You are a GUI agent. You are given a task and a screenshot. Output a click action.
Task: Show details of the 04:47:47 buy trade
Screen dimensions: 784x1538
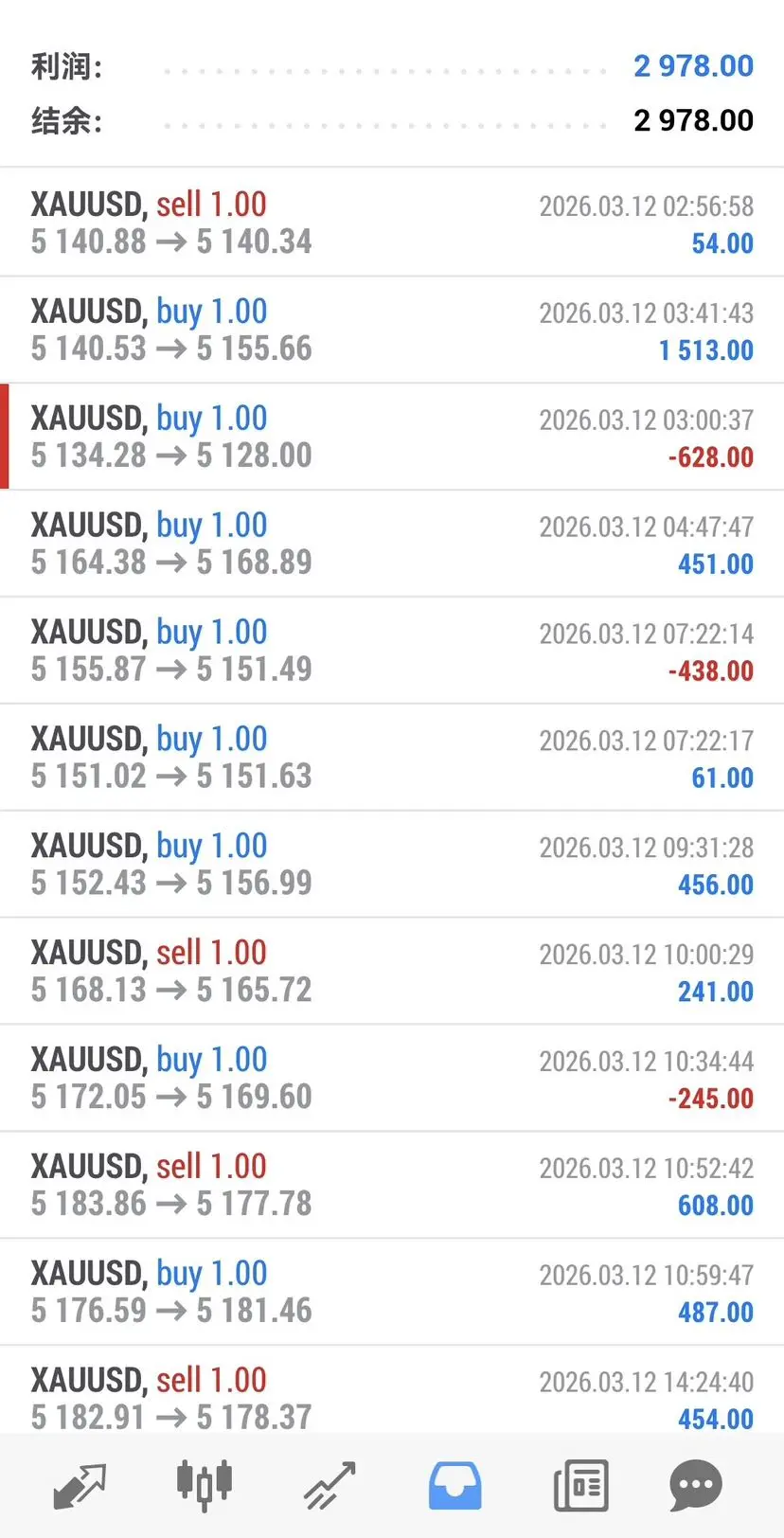click(392, 544)
